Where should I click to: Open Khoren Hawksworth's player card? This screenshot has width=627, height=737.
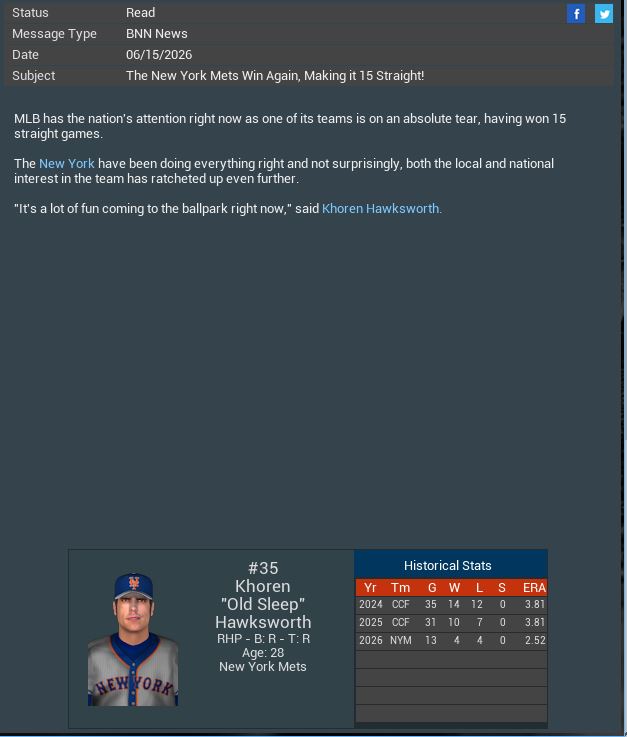click(133, 640)
